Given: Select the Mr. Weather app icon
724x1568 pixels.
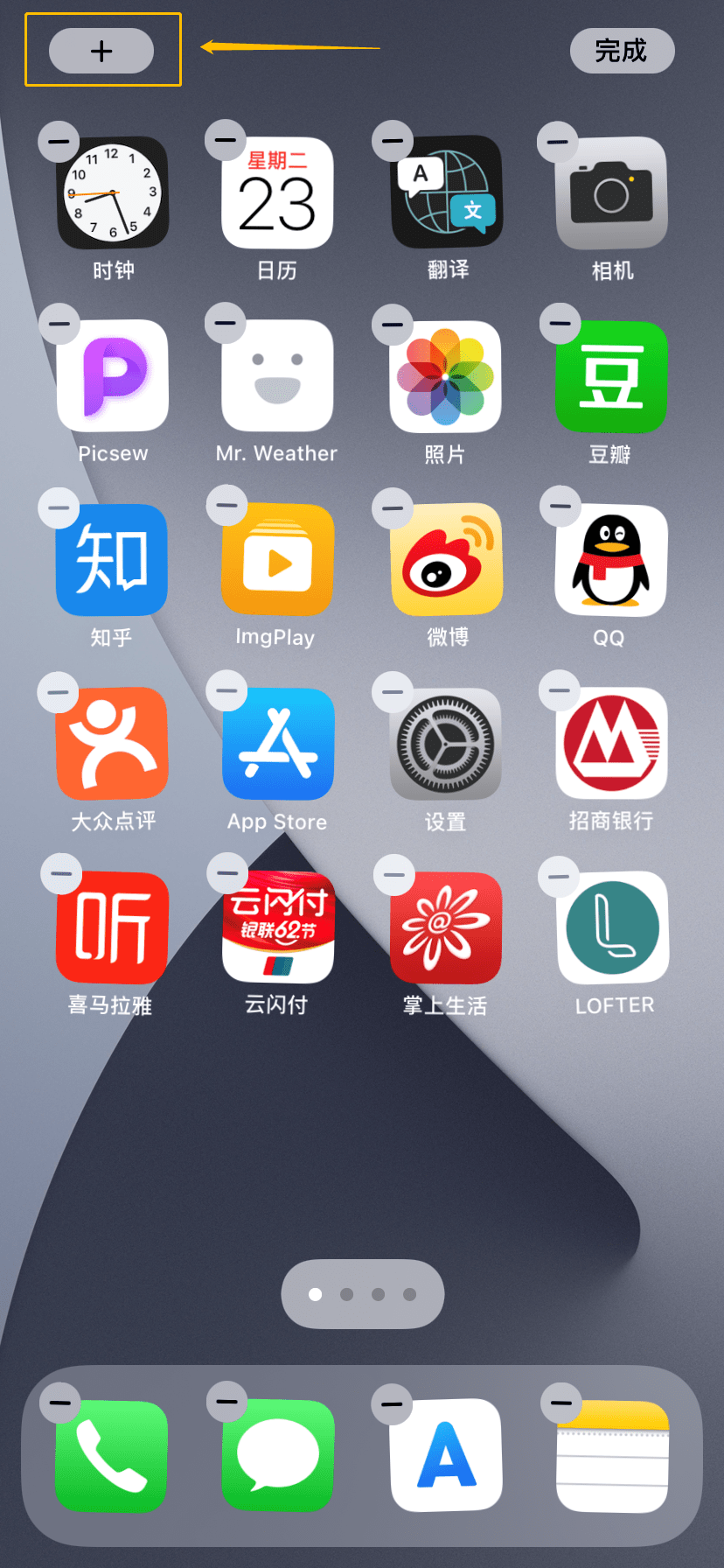Looking at the screenshot, I should click(277, 376).
